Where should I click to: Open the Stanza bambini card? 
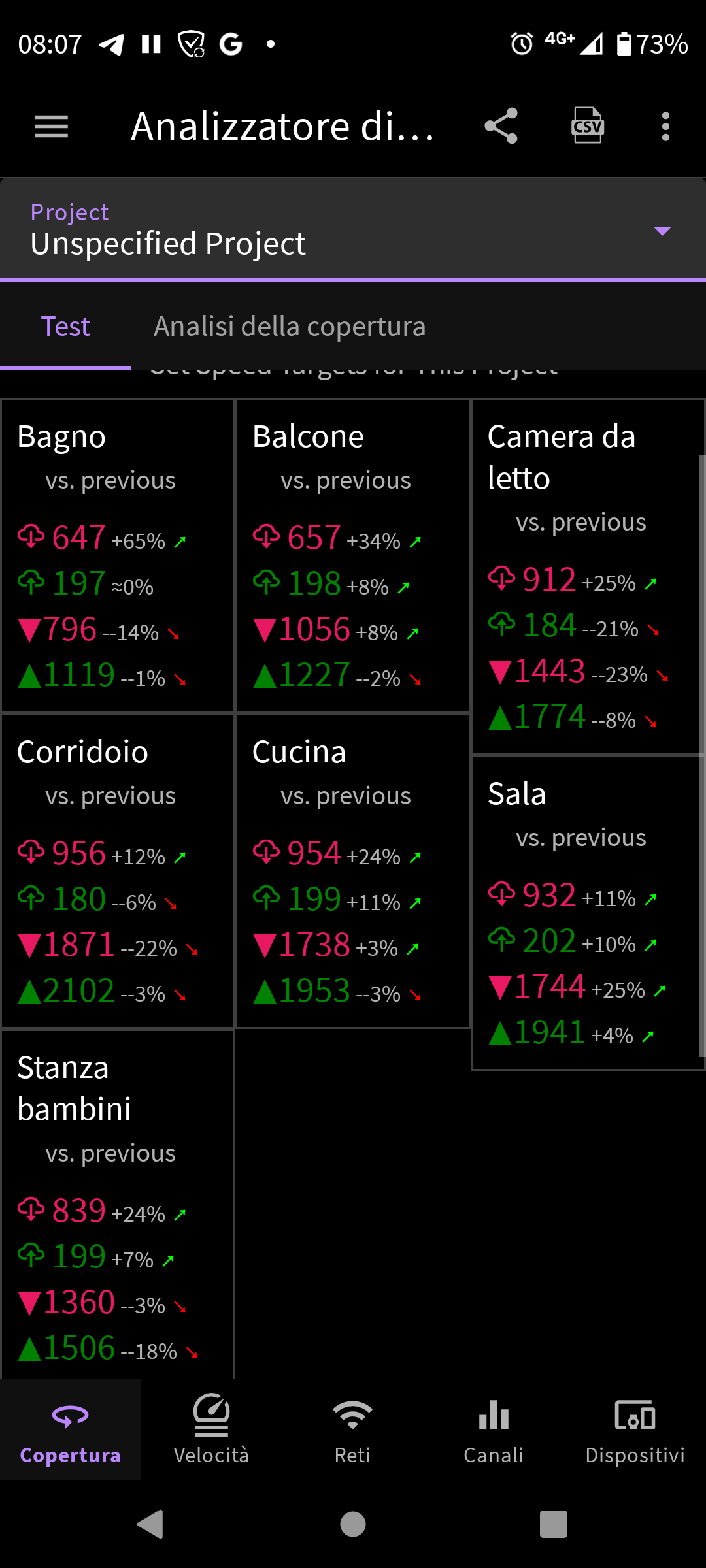(118, 1205)
